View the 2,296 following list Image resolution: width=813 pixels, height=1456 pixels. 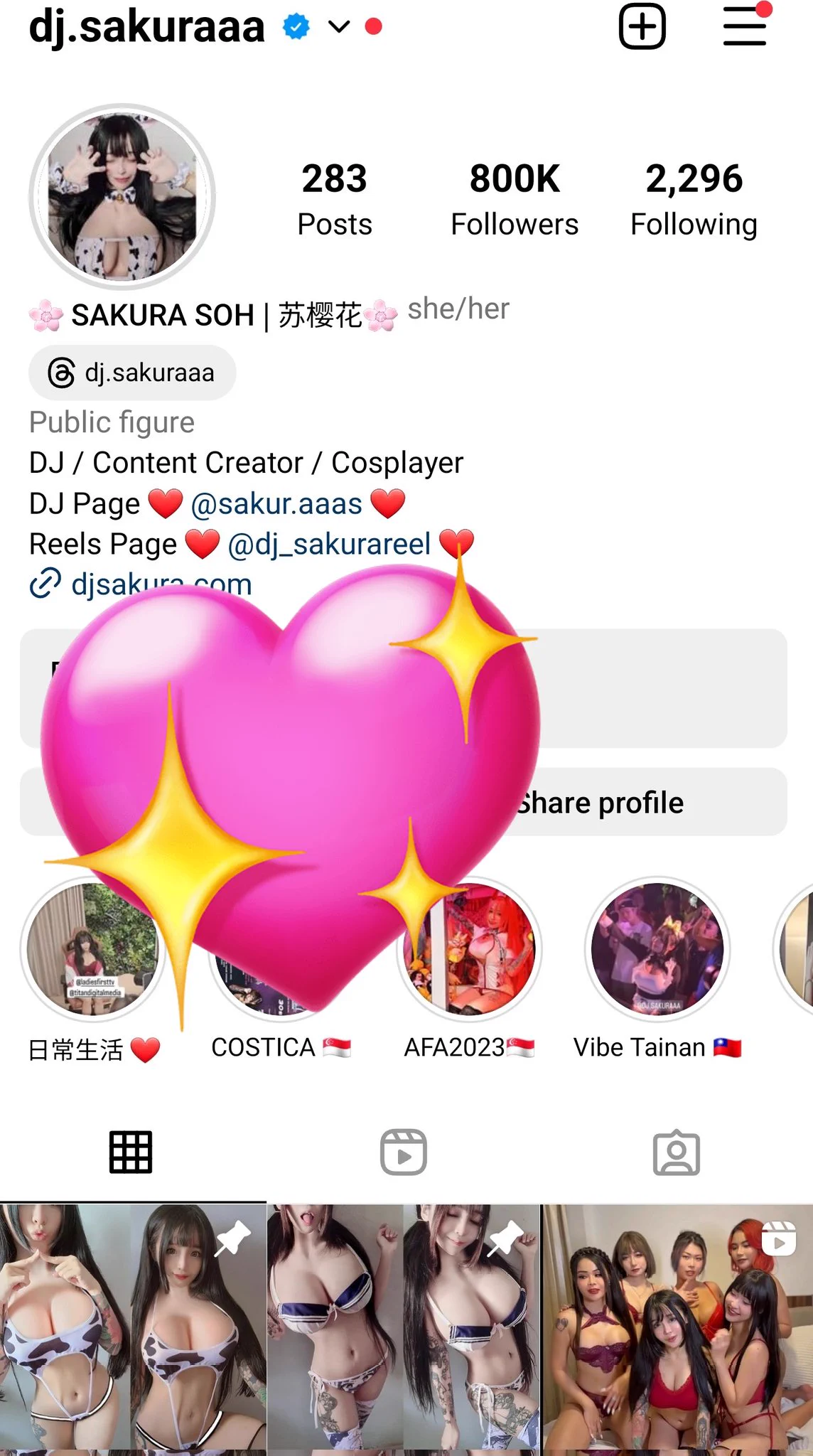694,198
